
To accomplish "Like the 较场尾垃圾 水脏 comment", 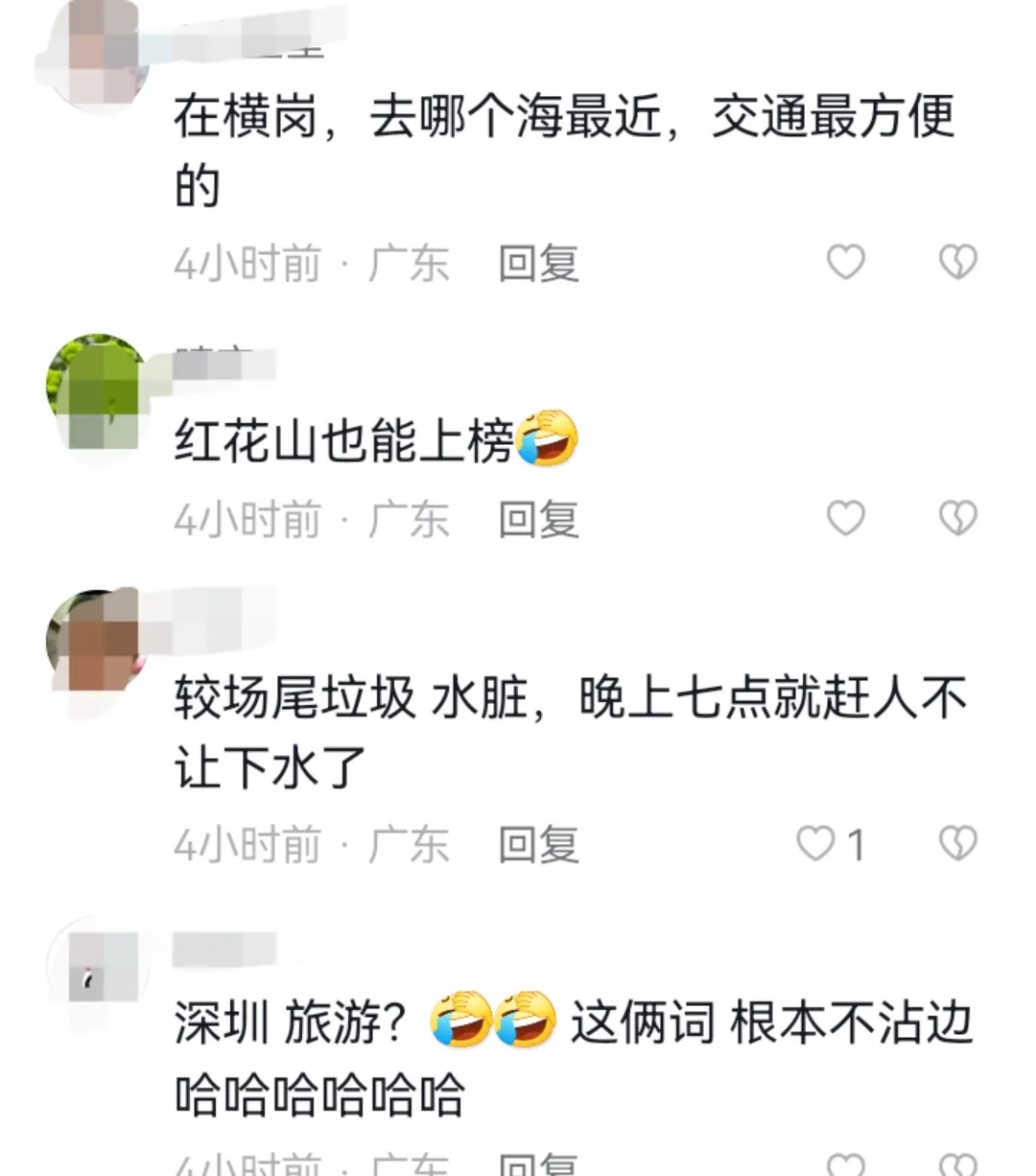I will (x=816, y=844).
